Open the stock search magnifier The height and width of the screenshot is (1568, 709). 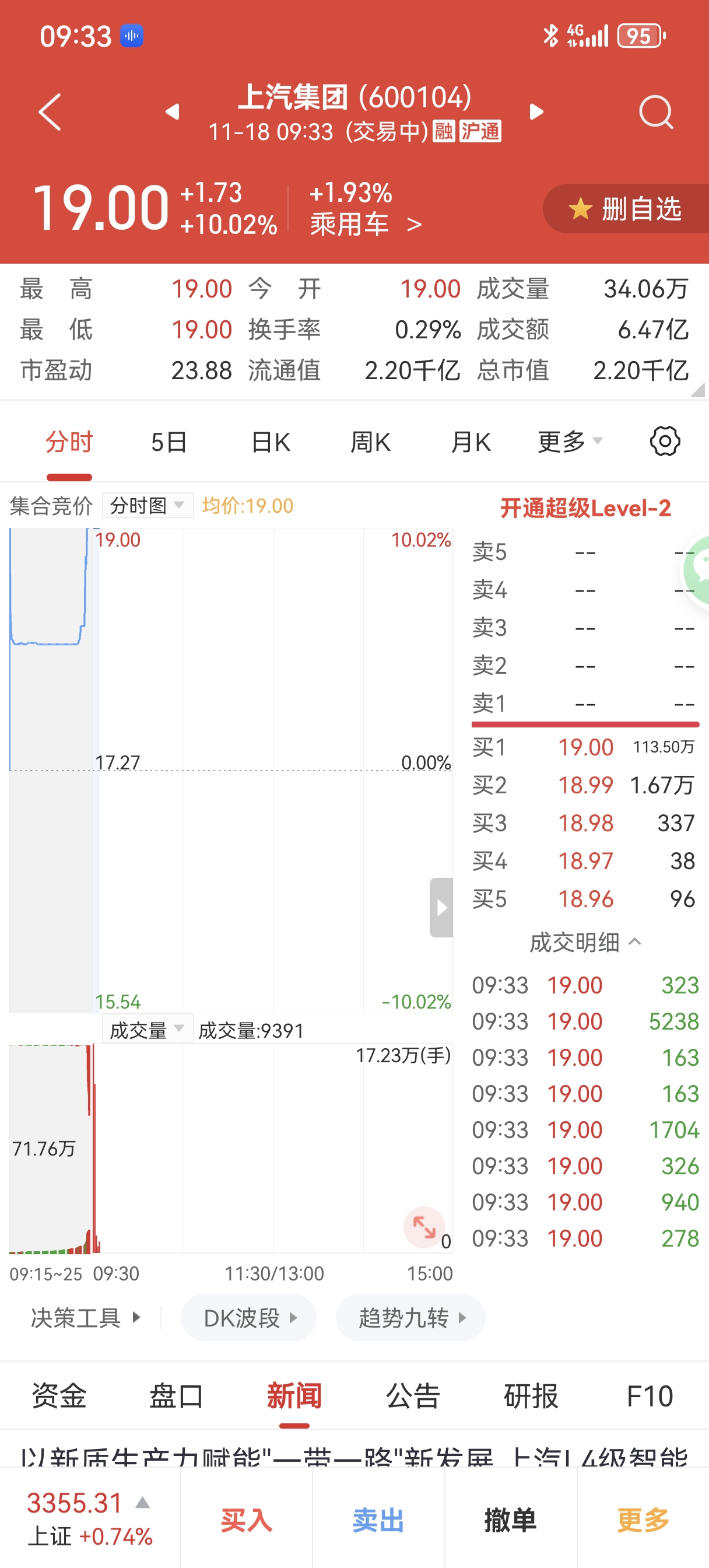(x=656, y=112)
